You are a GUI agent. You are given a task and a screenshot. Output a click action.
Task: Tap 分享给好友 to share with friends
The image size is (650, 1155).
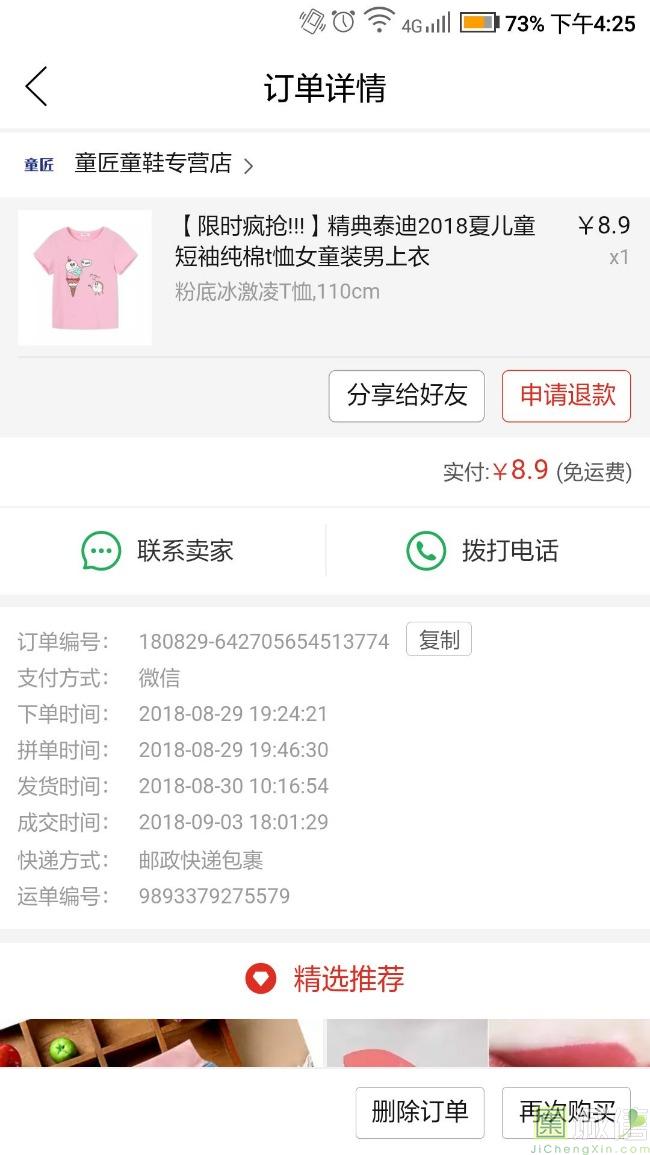tap(406, 396)
